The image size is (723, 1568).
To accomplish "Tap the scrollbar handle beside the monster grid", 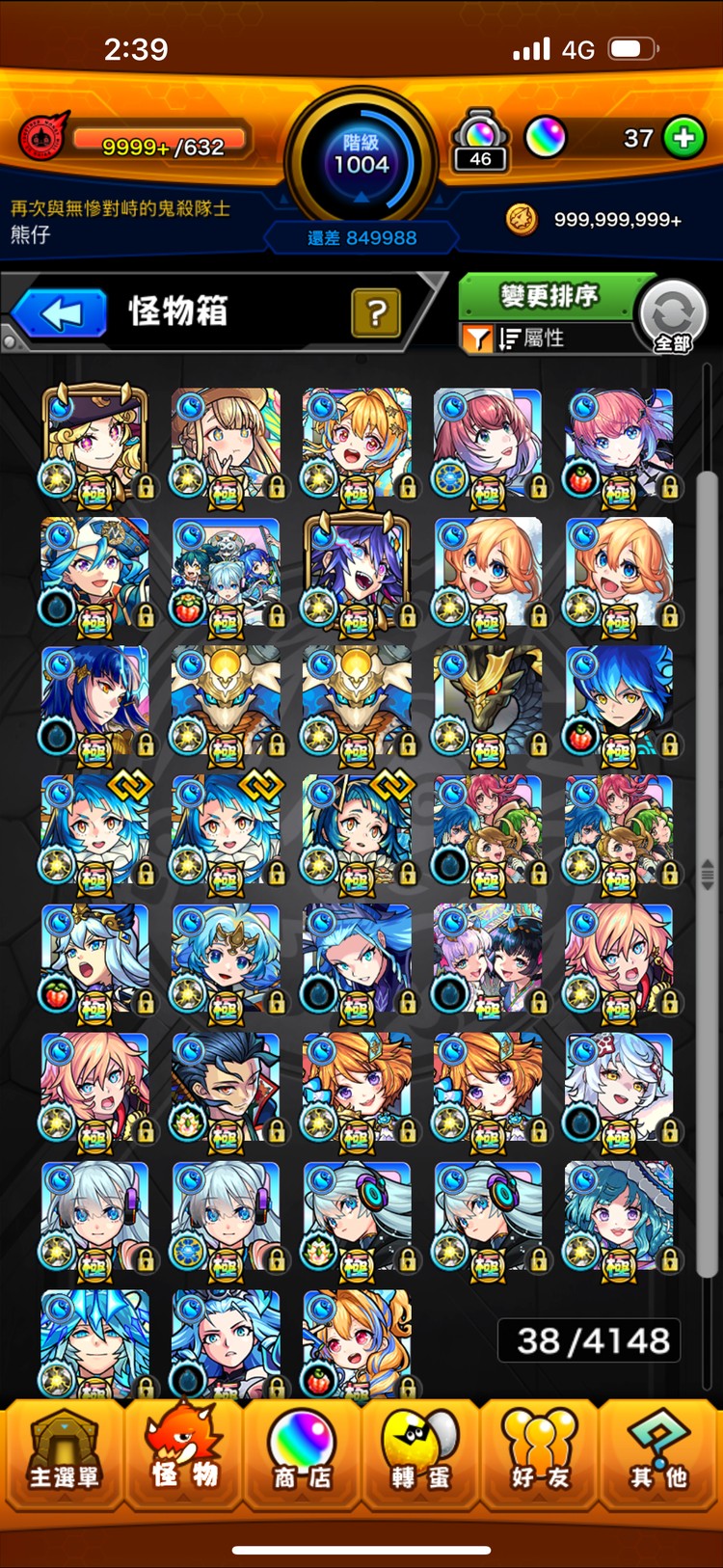I will pos(708,874).
